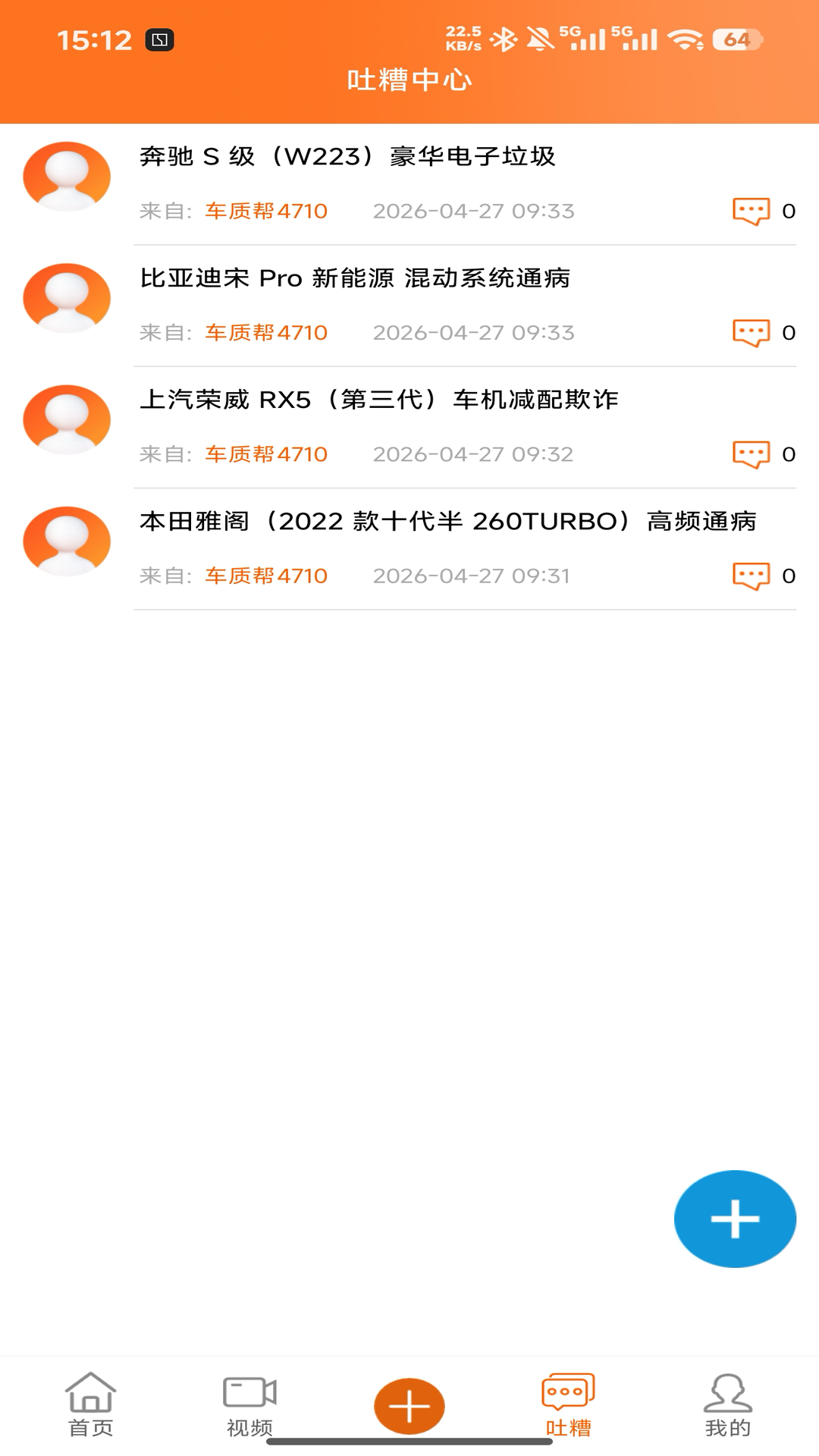
Task: Select the 吐槽 tab
Action: (x=569, y=1404)
